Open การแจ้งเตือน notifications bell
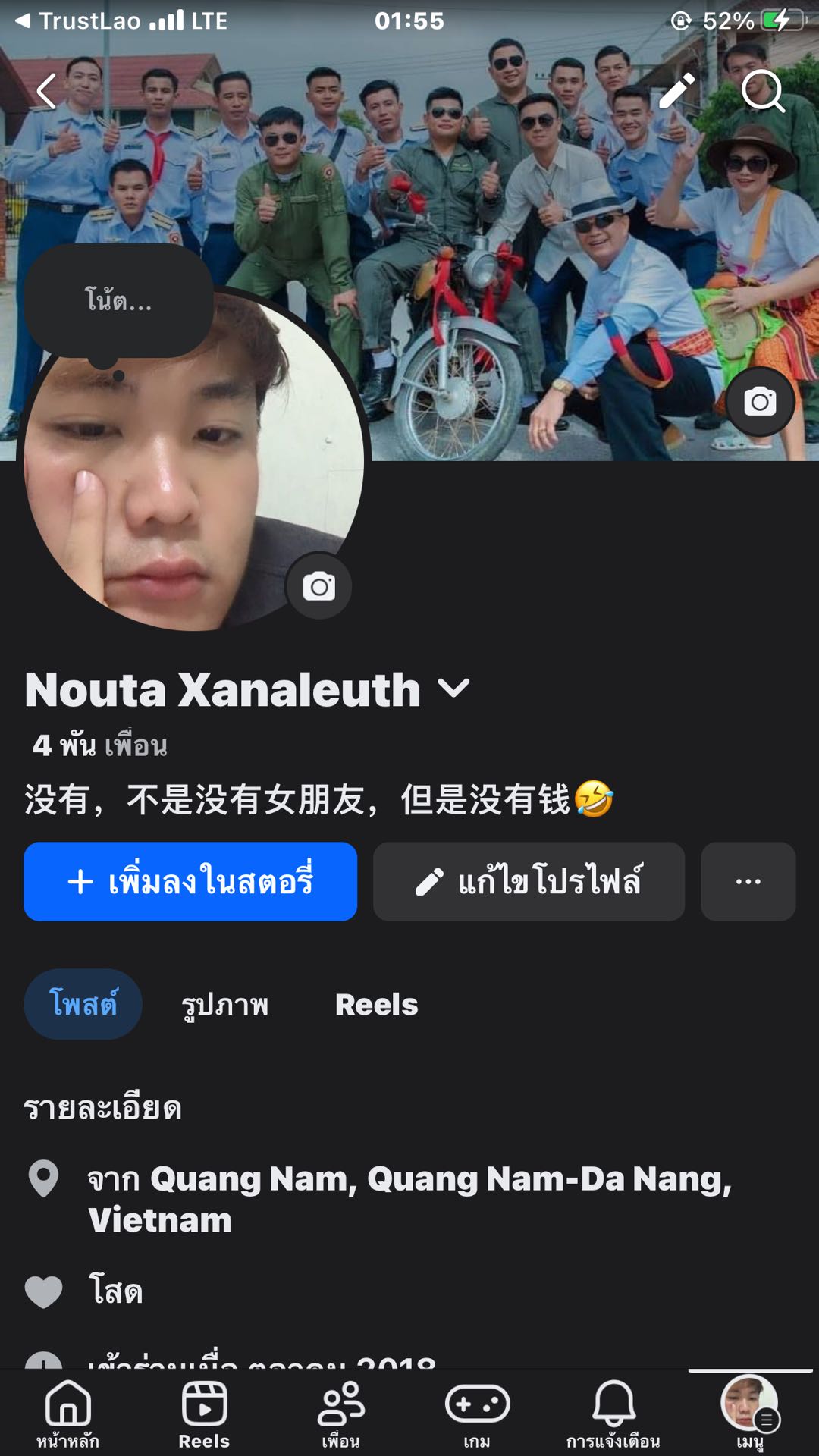Viewport: 819px width, 1456px height. 613,1413
